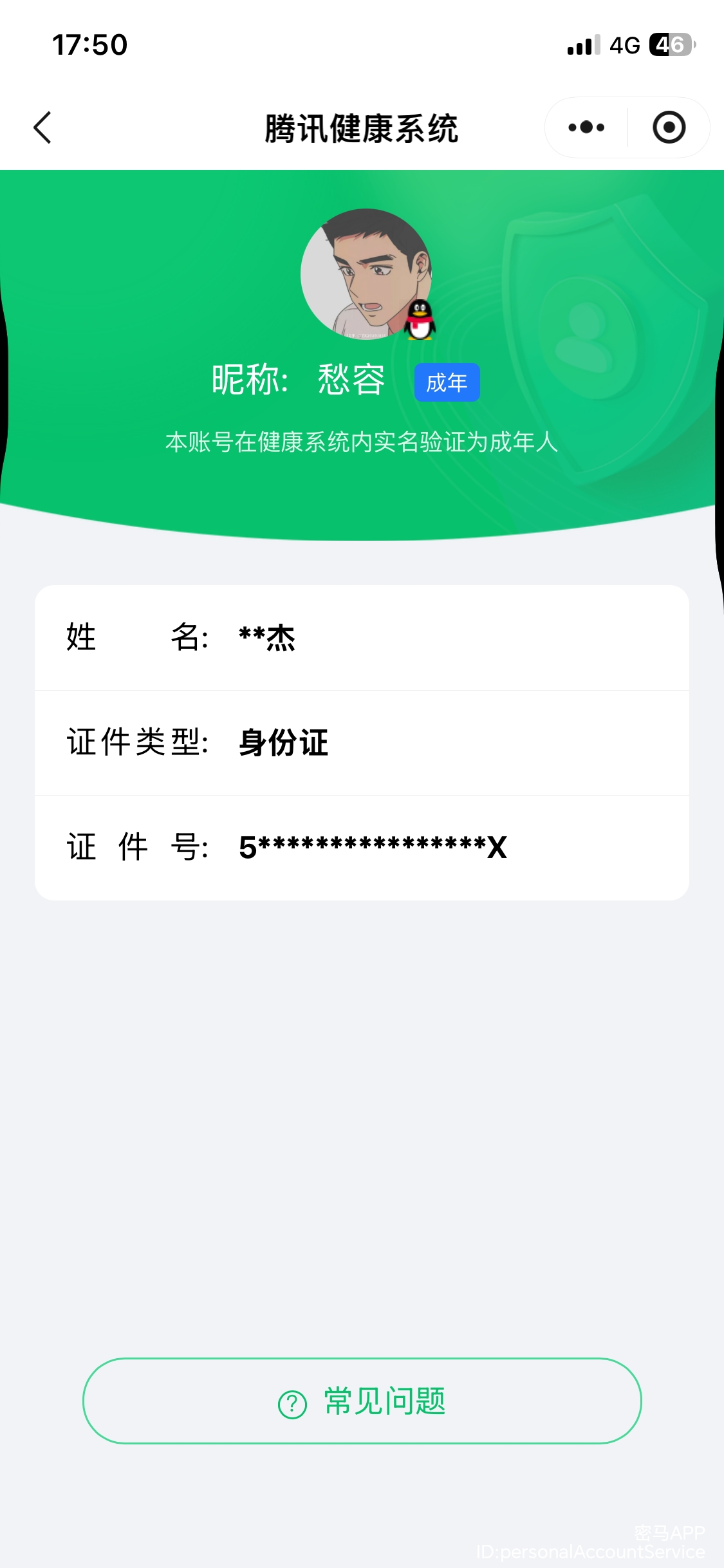This screenshot has height=1568, width=724.
Task: Open the 常见问题 FAQ button
Action: click(x=362, y=1401)
